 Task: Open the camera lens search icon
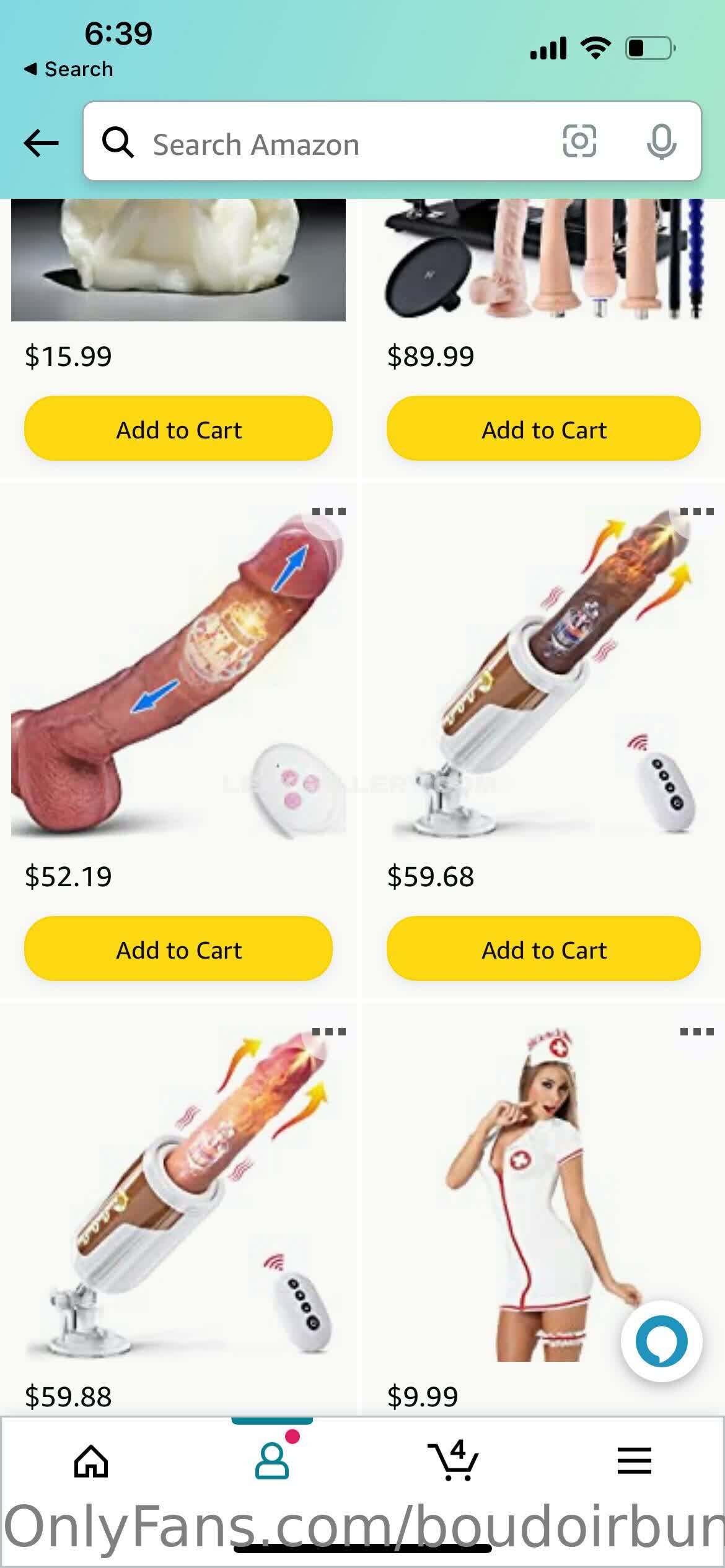[579, 141]
